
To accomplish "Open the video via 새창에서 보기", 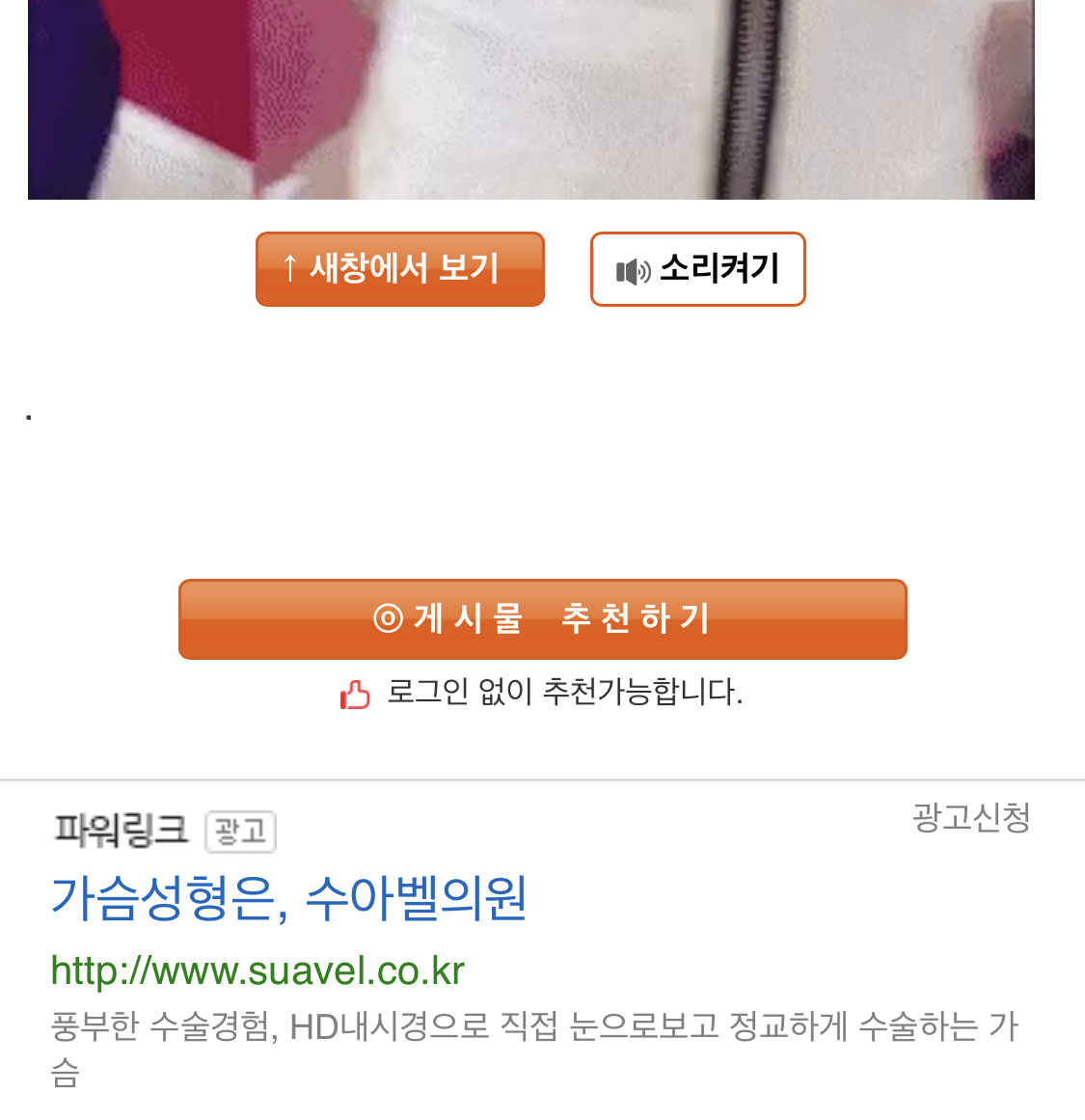I will click(x=399, y=269).
